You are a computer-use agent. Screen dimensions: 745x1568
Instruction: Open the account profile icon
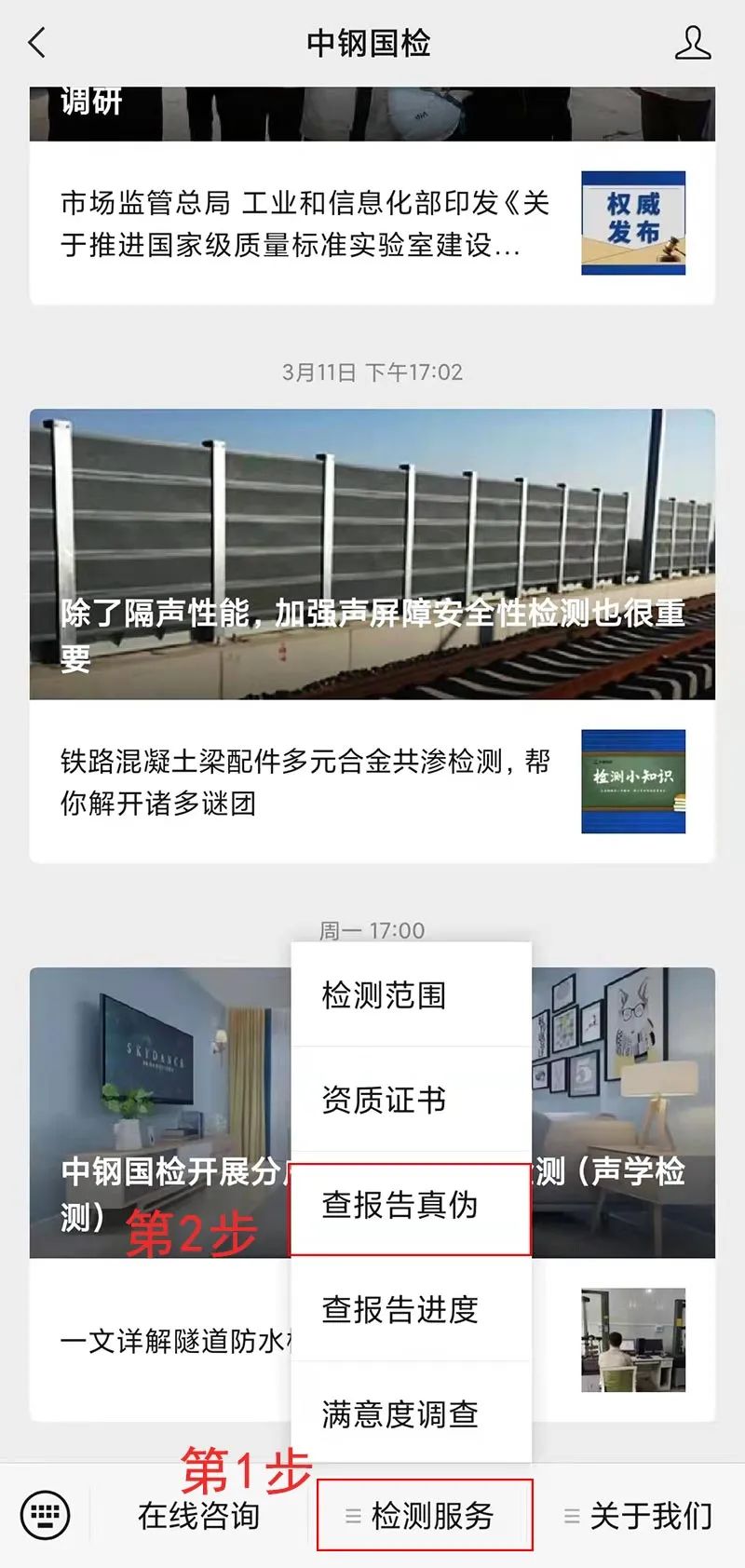click(x=692, y=43)
